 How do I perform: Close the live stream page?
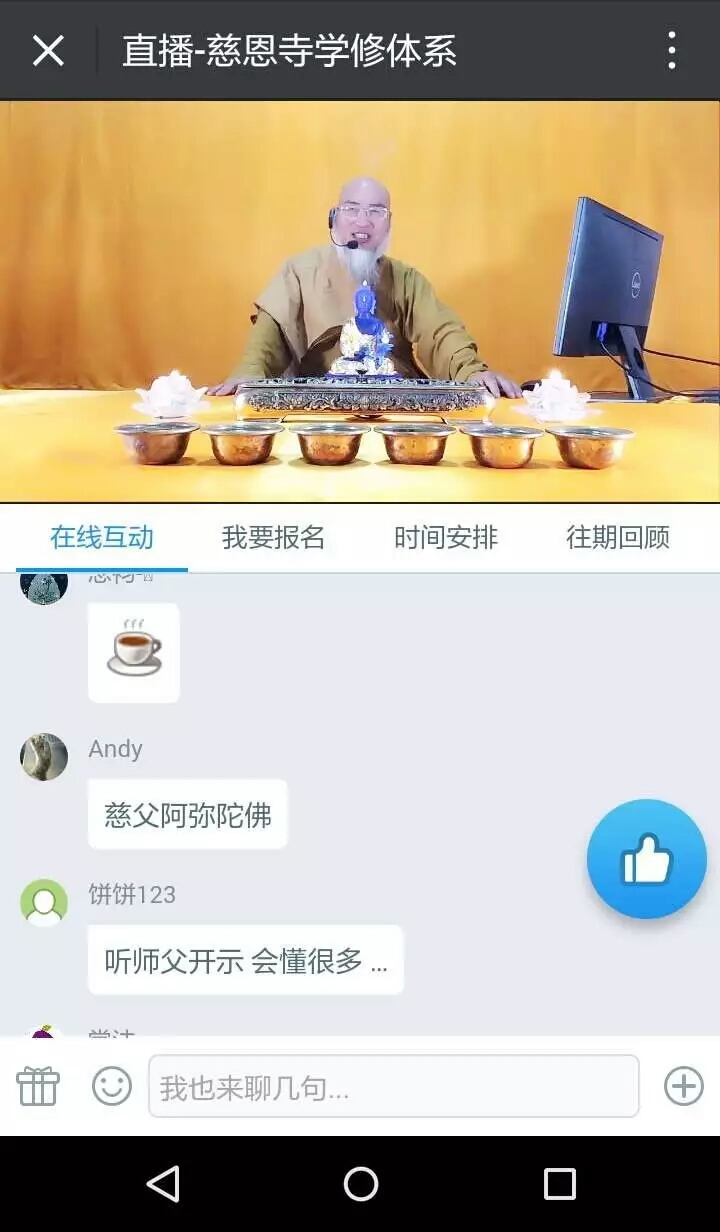(x=48, y=50)
